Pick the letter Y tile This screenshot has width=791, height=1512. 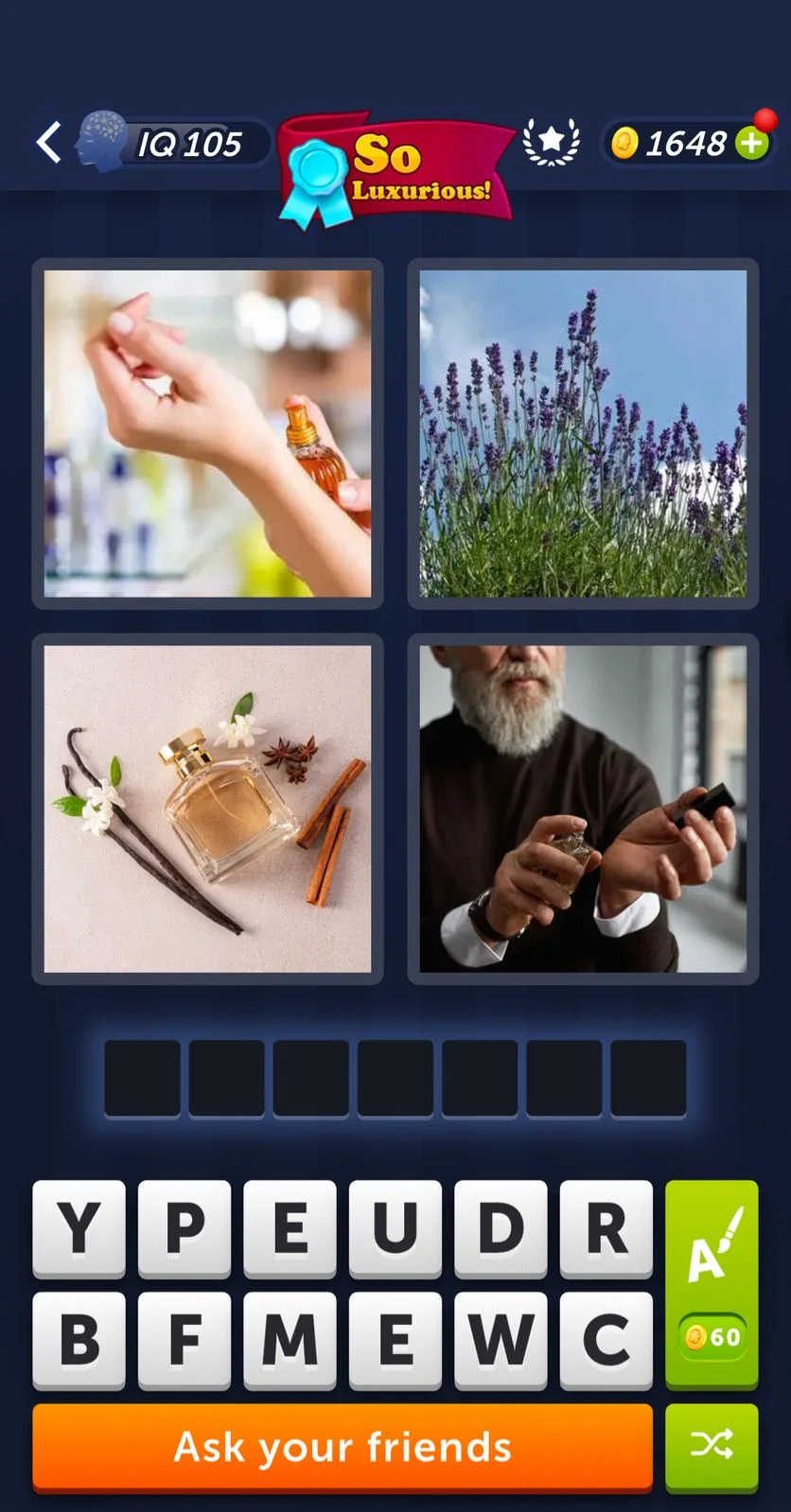coord(79,1227)
